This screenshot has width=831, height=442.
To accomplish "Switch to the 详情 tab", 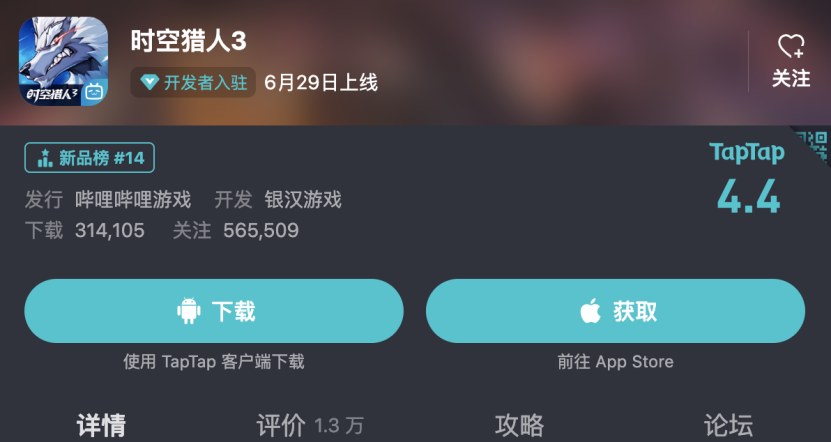I will (x=101, y=425).
